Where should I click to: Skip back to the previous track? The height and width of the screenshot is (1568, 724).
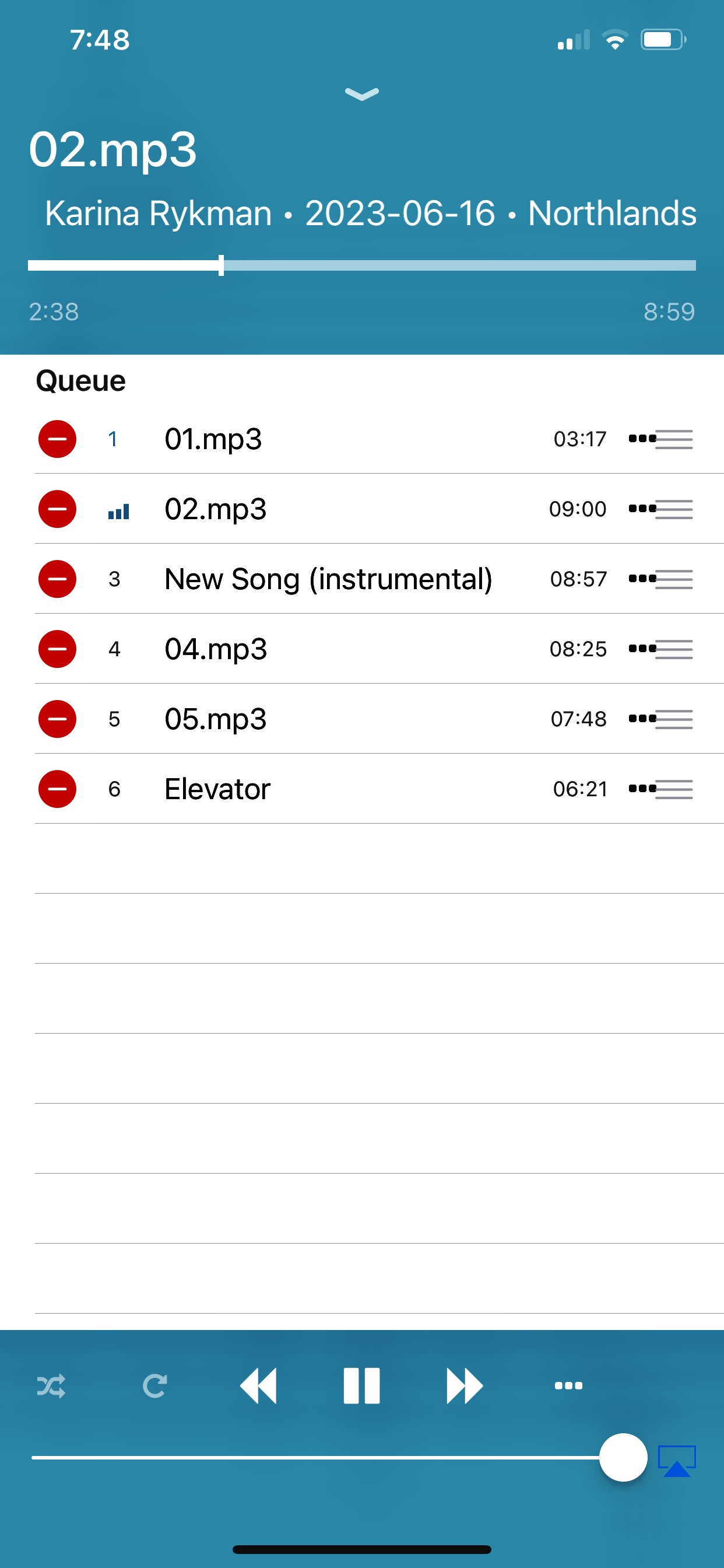[259, 1386]
